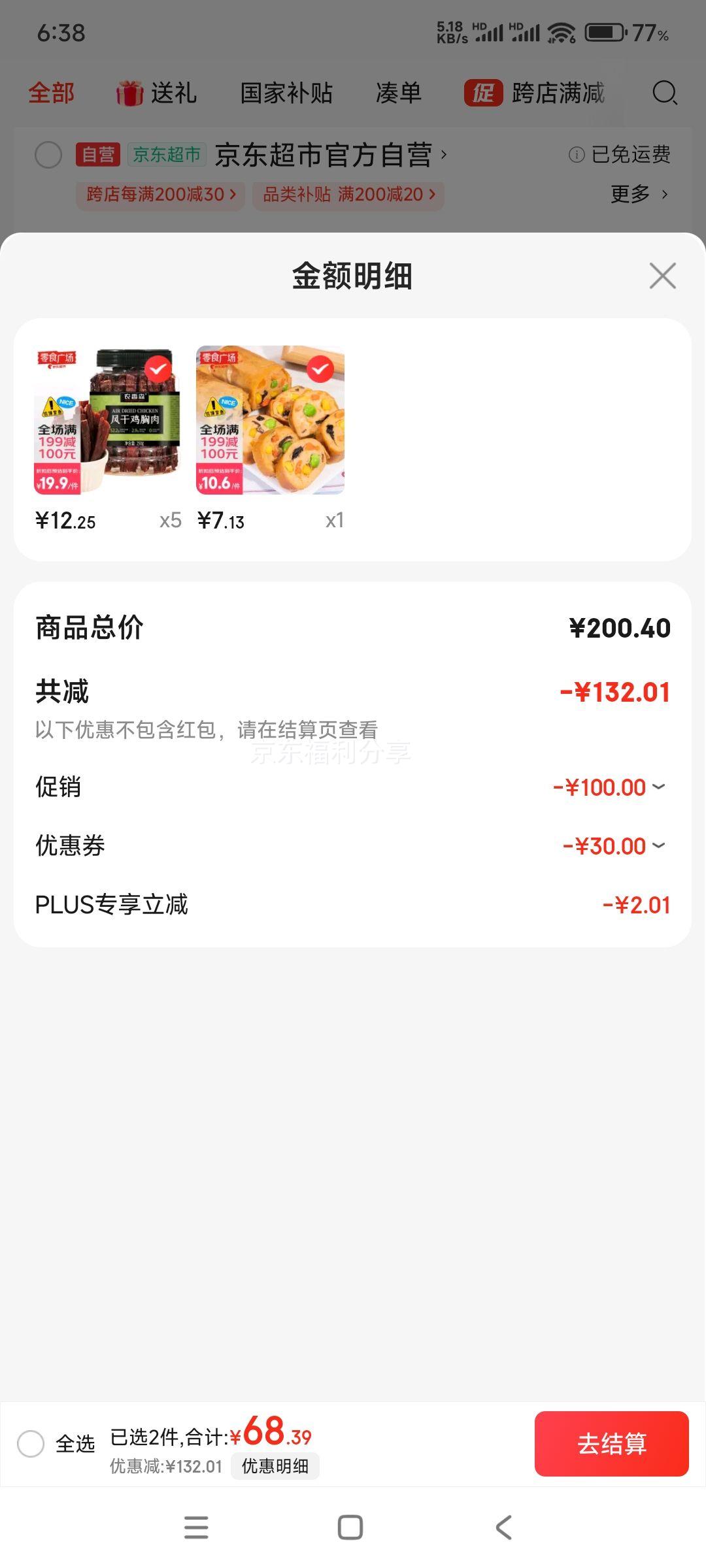The width and height of the screenshot is (706, 1568).
Task: Toggle the 全选 select-all checkbox
Action: point(31,1443)
